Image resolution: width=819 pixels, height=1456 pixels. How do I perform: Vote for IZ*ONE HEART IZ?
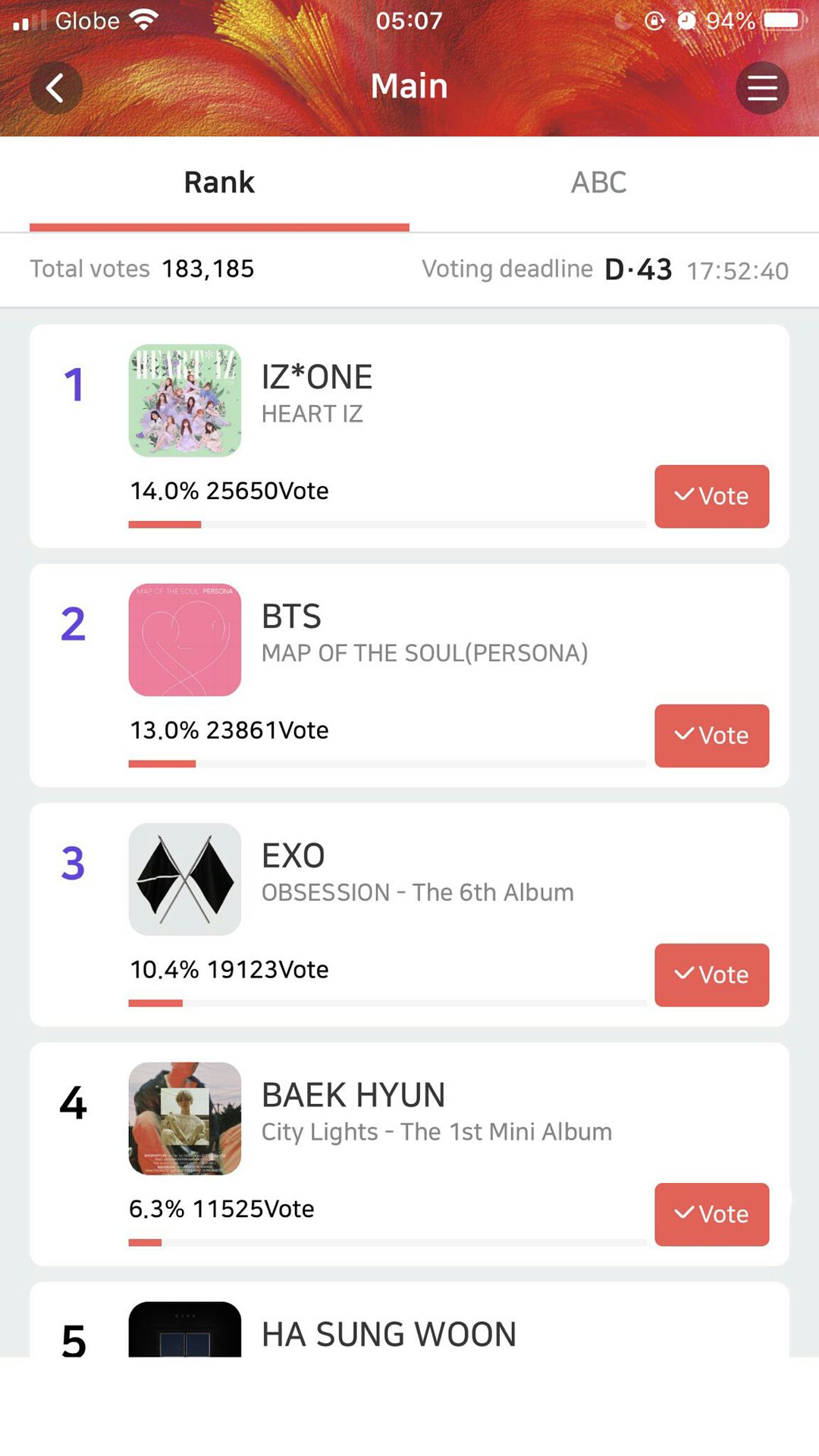click(x=711, y=496)
